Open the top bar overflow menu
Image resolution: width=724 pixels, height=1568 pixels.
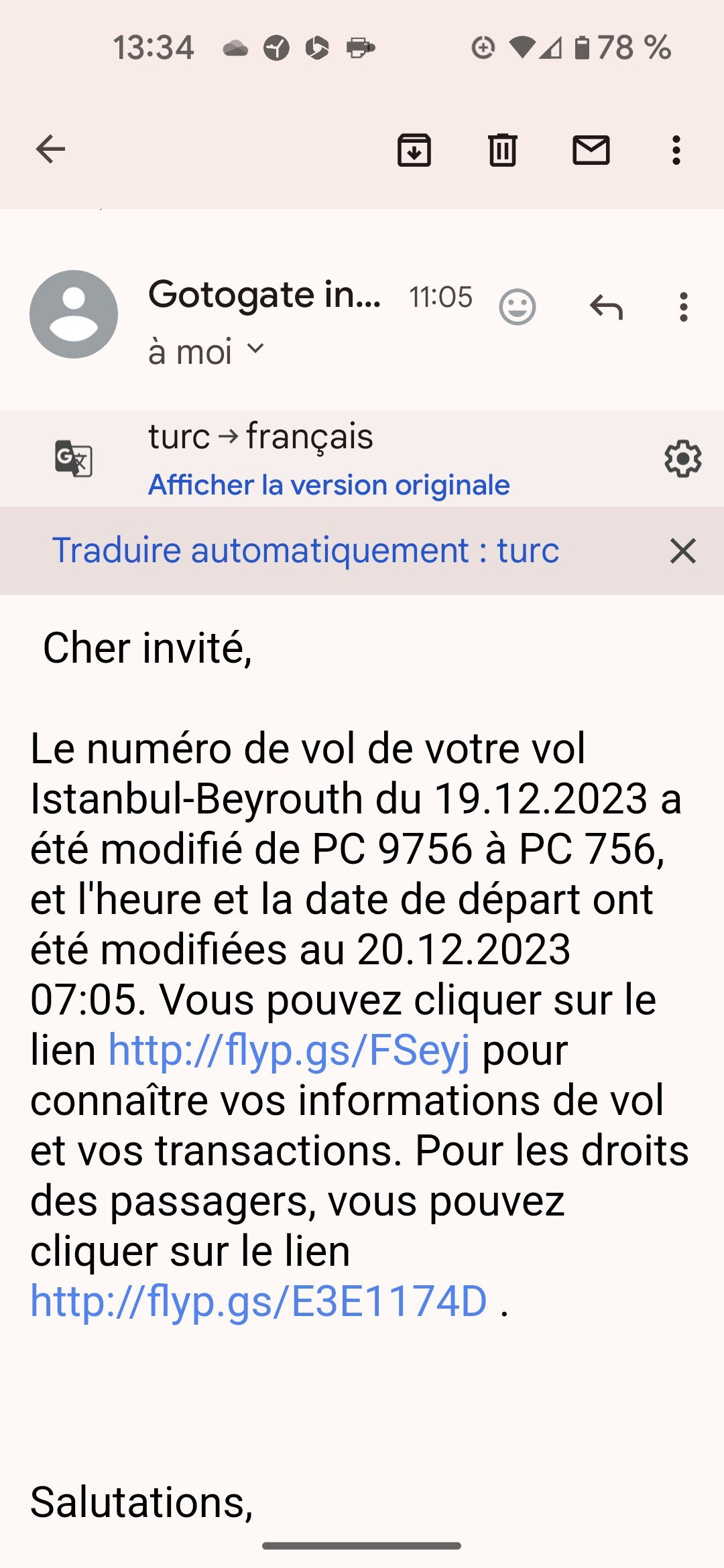(676, 149)
